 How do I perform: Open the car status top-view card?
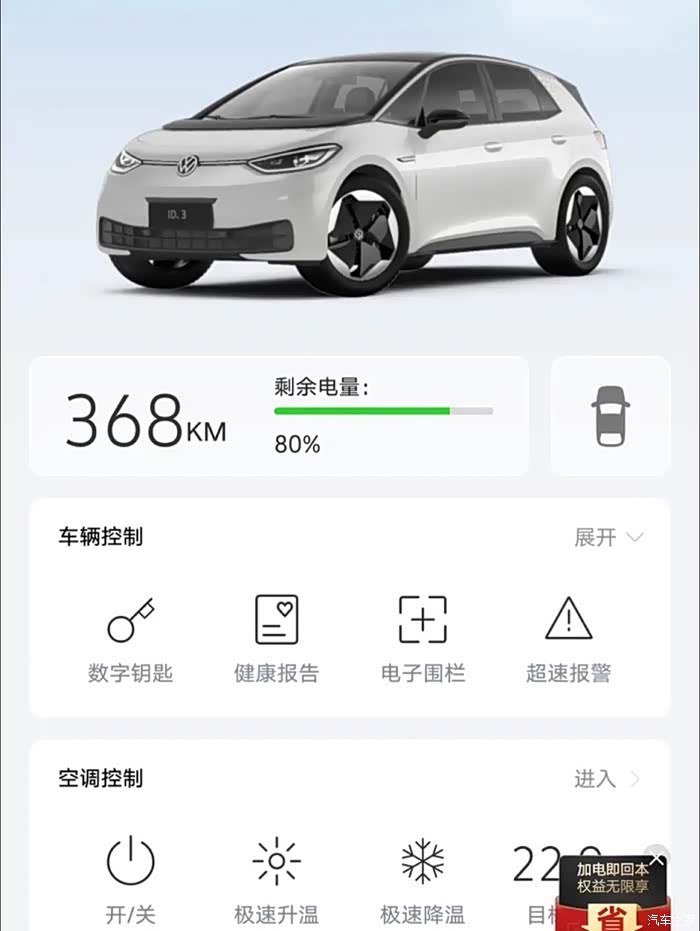pos(610,416)
